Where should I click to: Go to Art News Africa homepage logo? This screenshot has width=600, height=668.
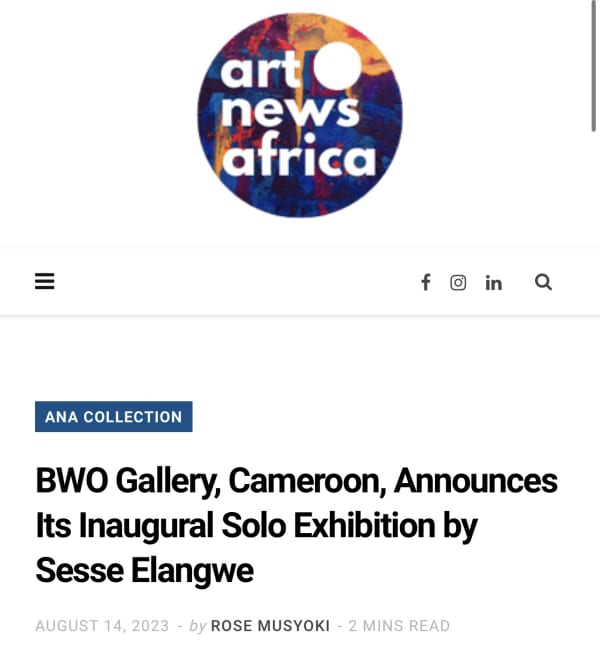(300, 116)
